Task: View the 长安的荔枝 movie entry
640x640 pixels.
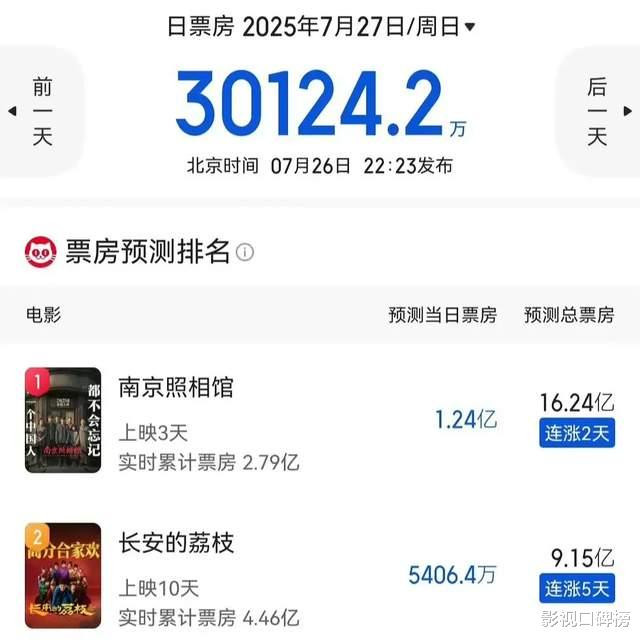Action: [176, 543]
